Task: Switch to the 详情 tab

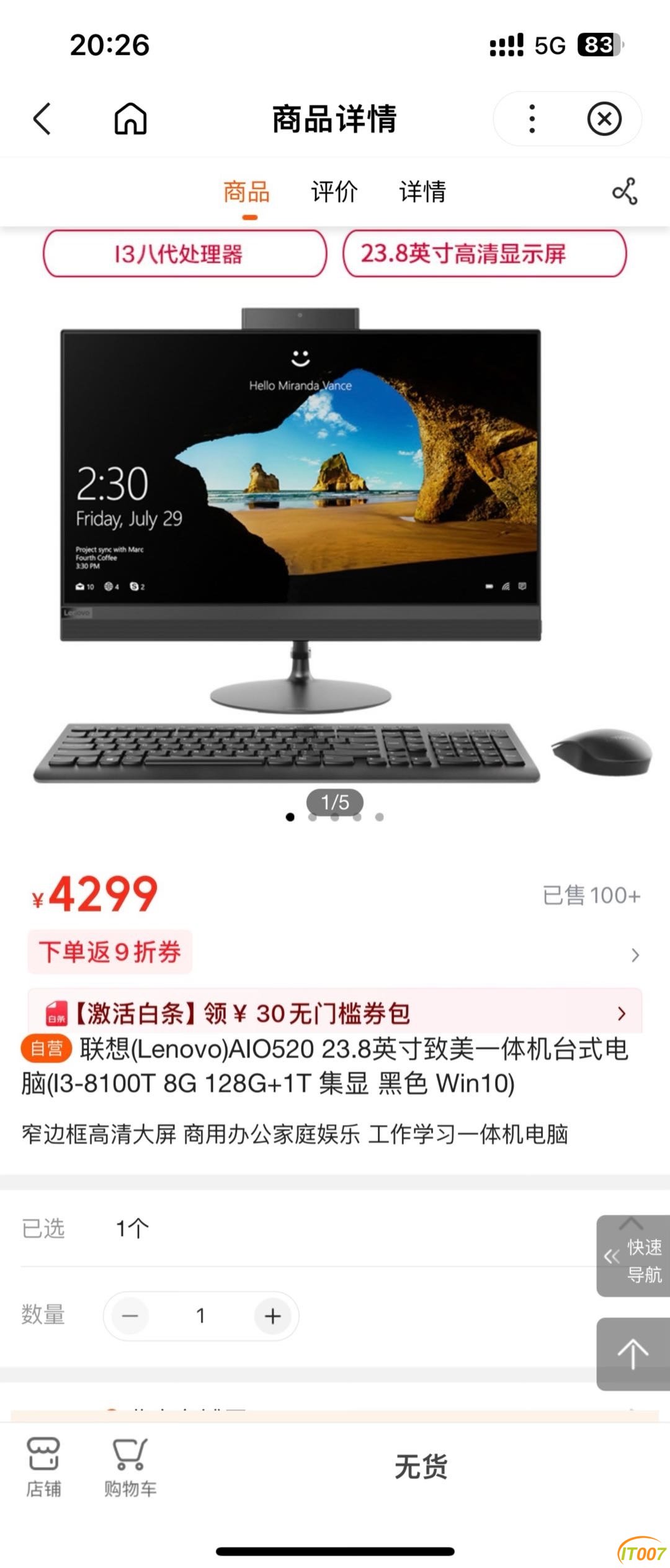Action: 422,192
